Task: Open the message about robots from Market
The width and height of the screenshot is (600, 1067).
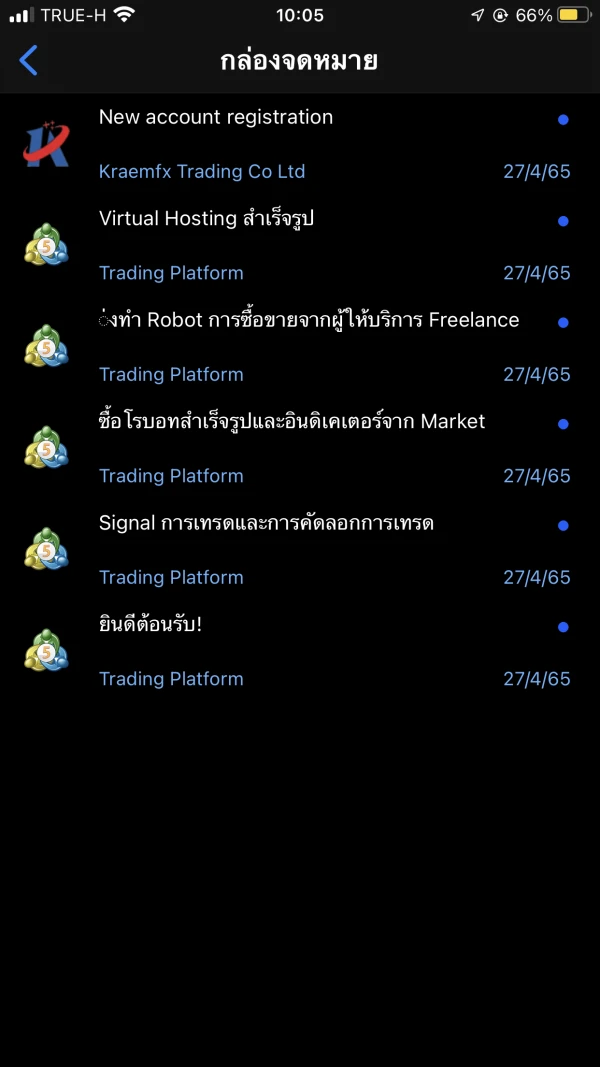Action: coord(300,448)
